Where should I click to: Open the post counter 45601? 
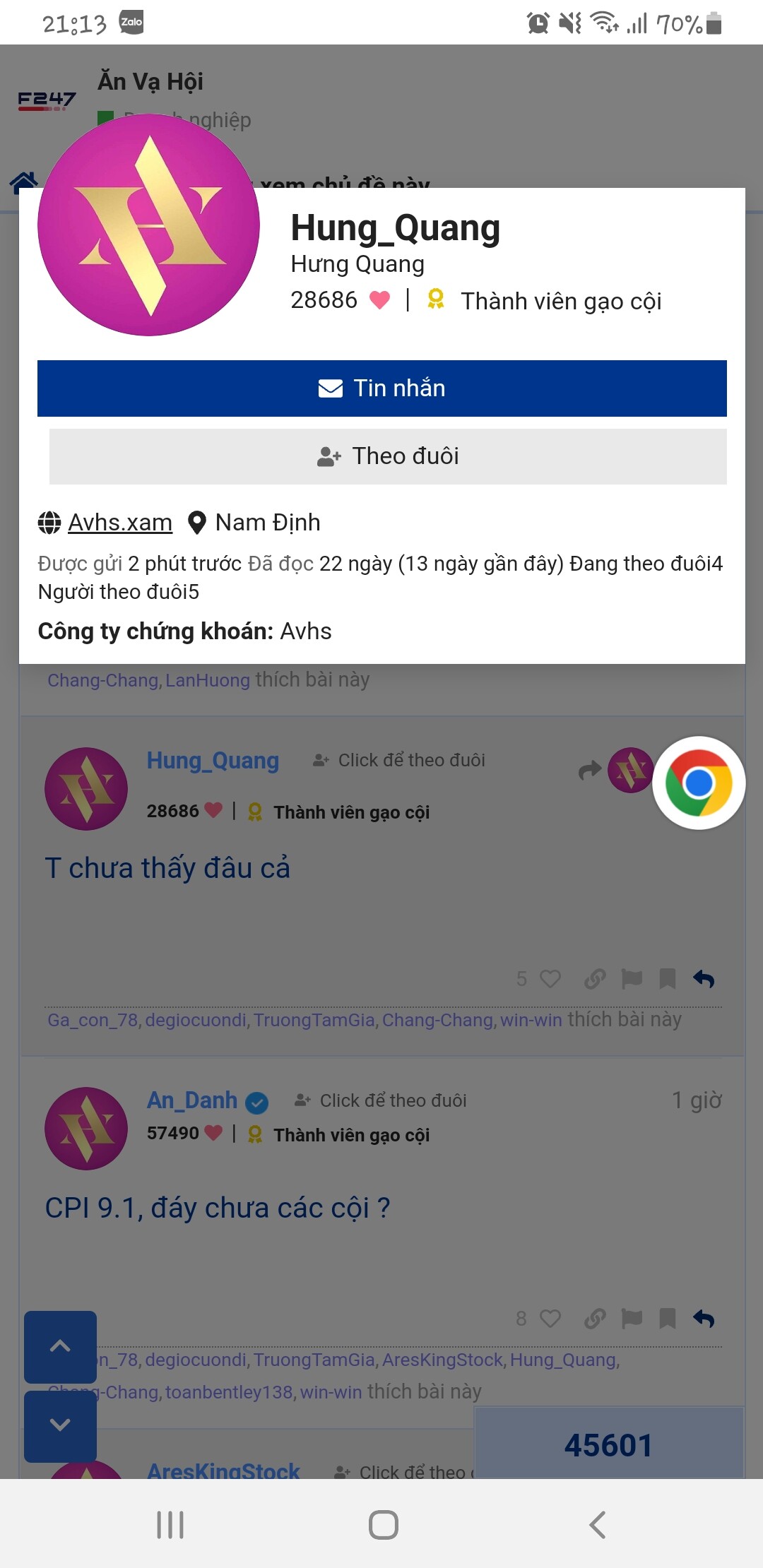[608, 1445]
